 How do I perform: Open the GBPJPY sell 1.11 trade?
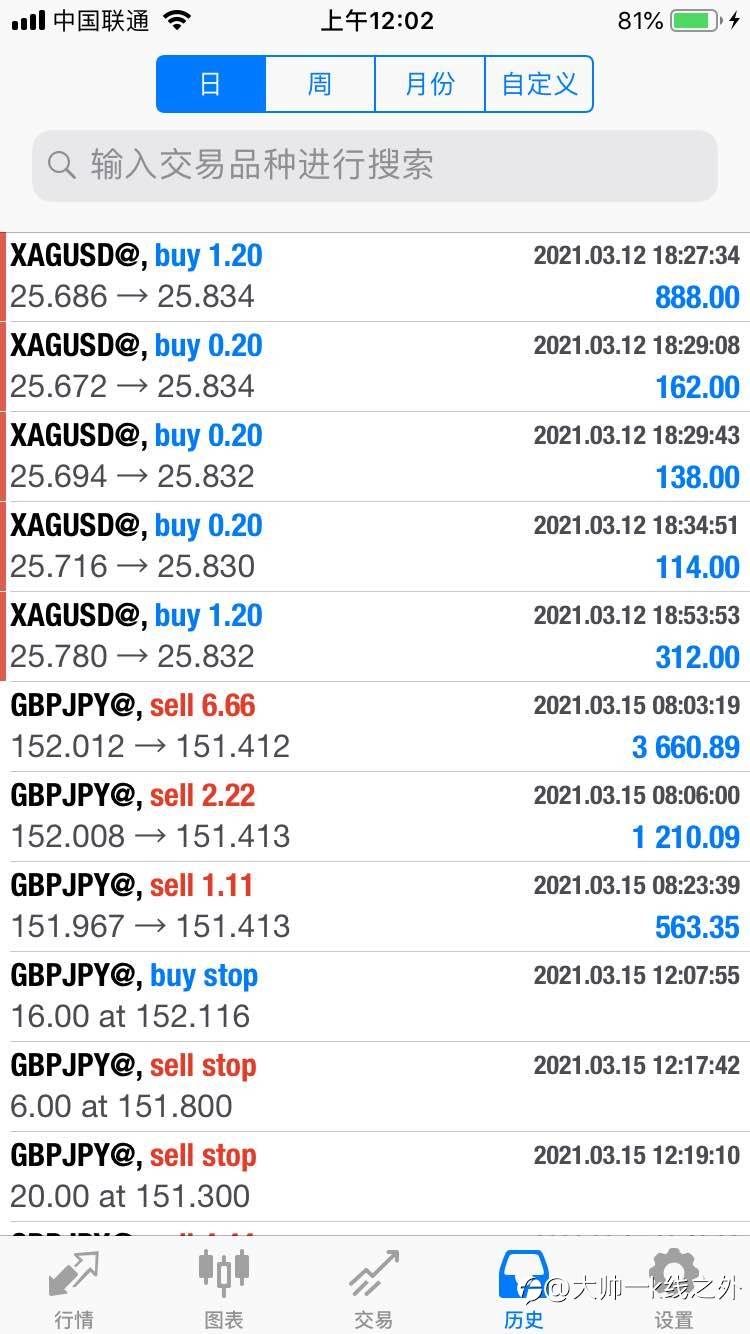(x=375, y=907)
